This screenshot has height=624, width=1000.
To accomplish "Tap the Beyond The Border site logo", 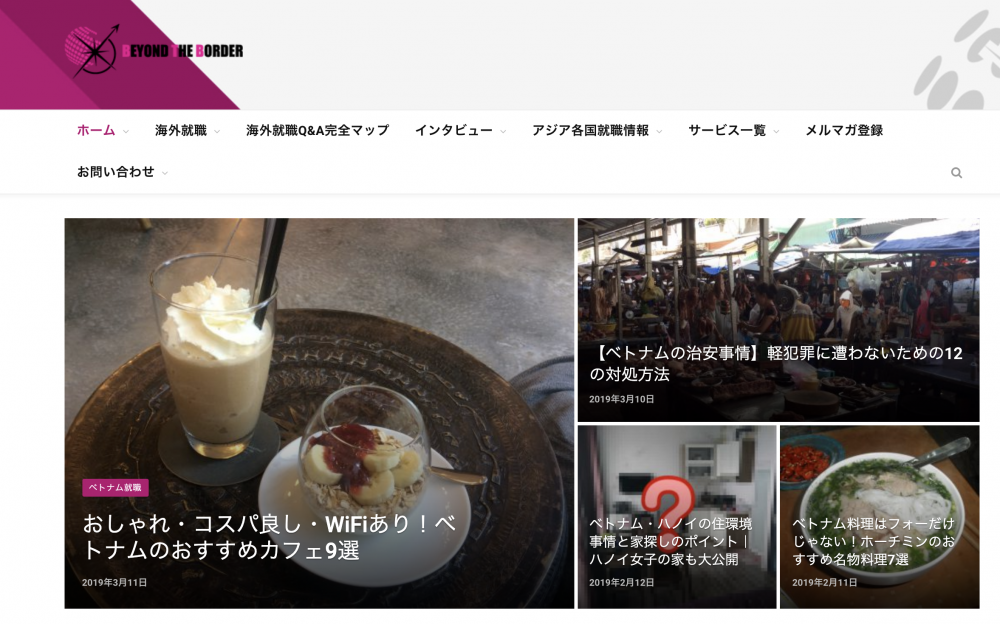I will pos(155,50).
